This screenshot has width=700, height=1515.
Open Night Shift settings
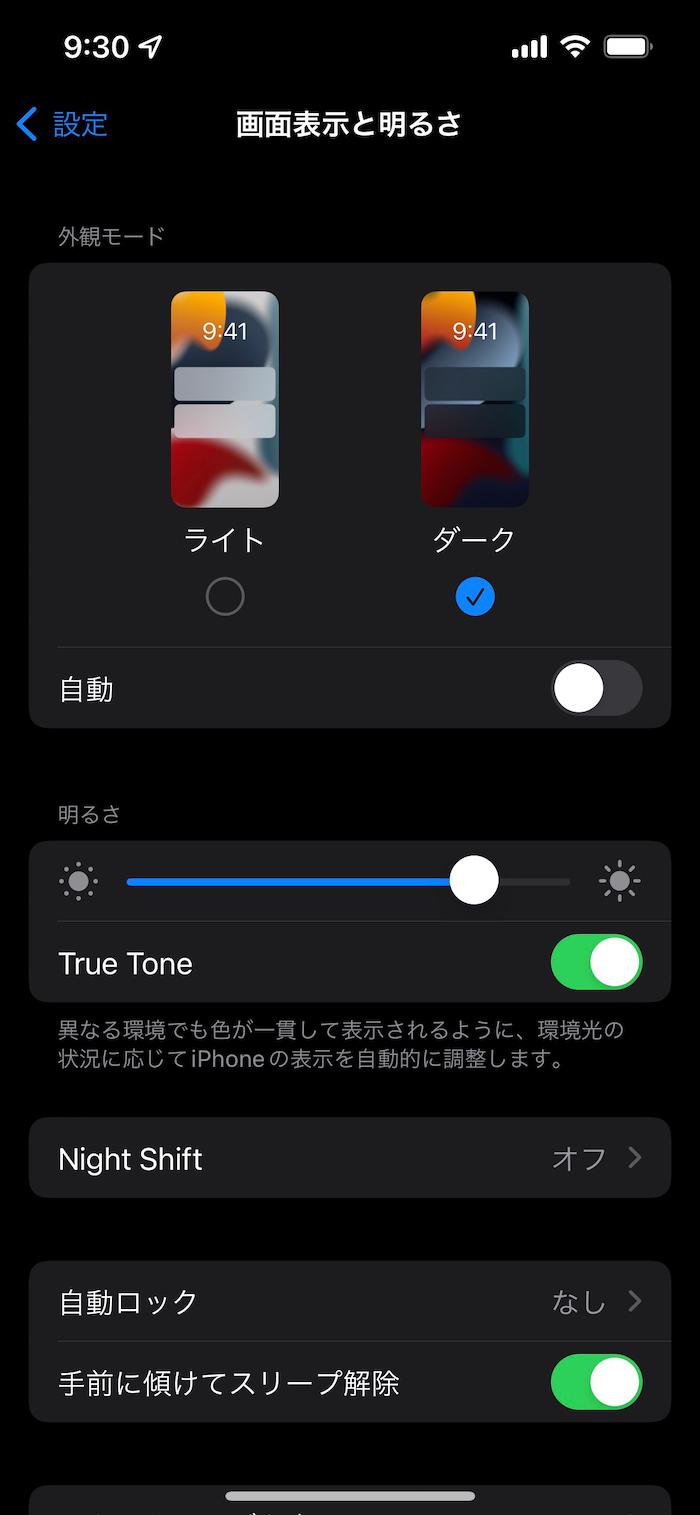pos(350,1158)
